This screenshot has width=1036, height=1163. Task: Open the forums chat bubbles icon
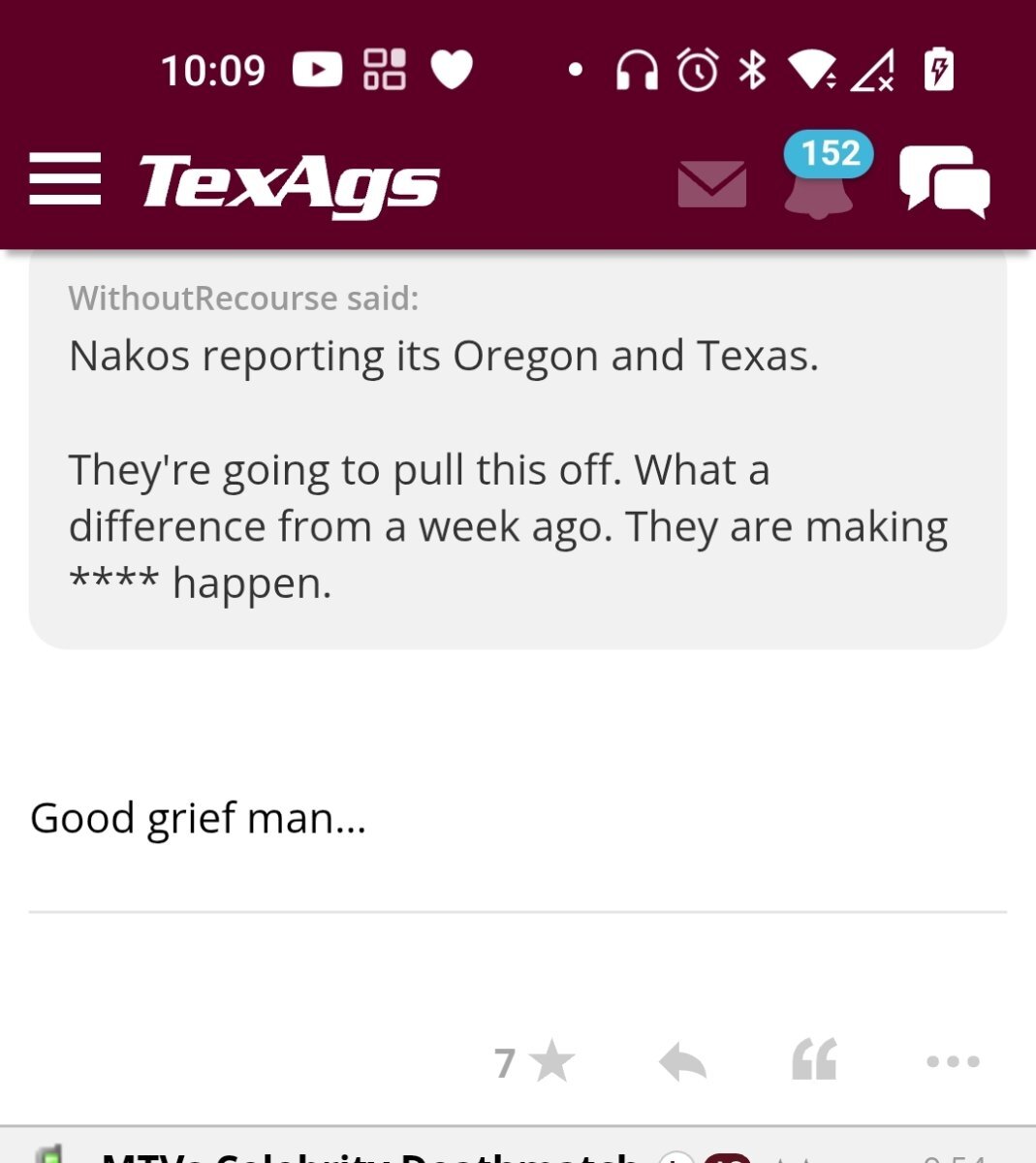pos(944,181)
